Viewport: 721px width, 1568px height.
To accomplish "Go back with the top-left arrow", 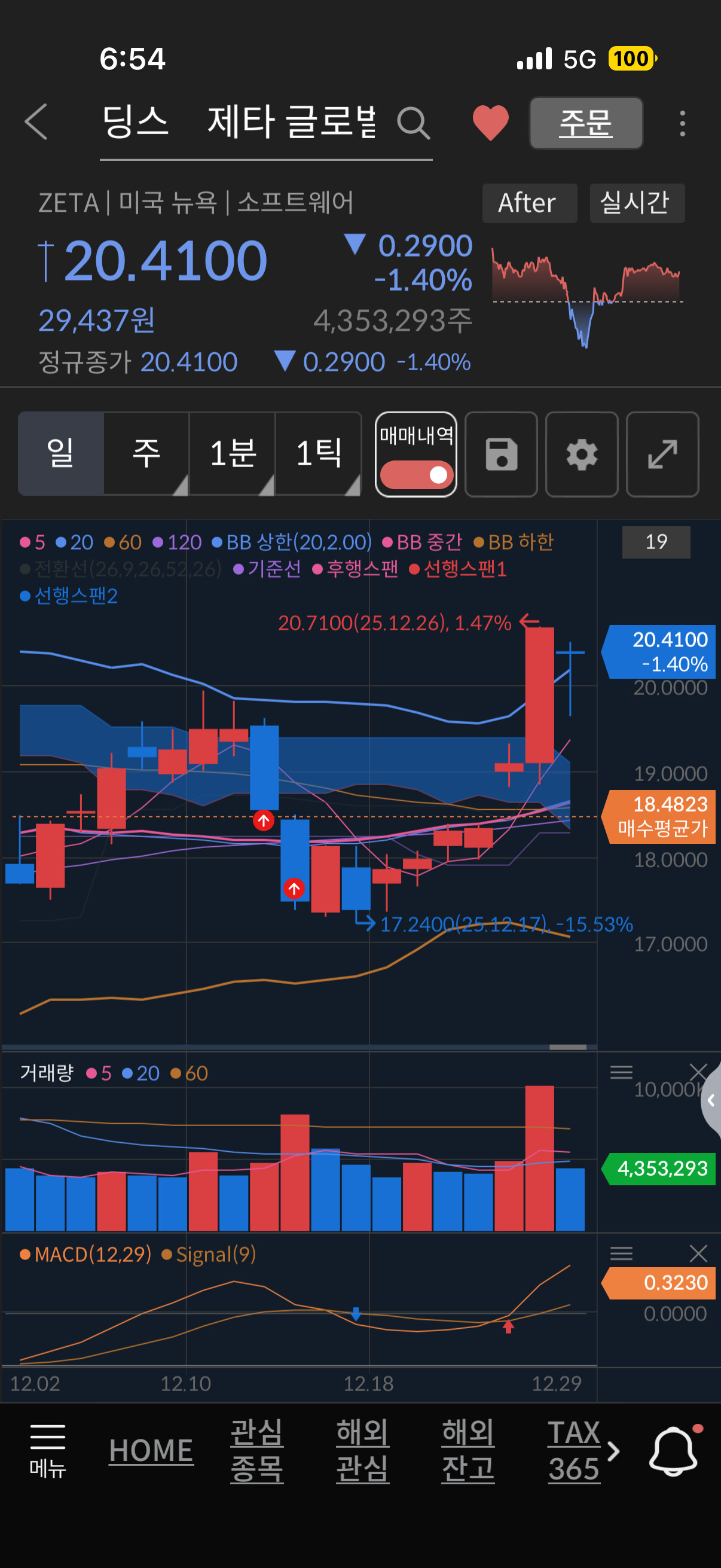I will (x=36, y=122).
